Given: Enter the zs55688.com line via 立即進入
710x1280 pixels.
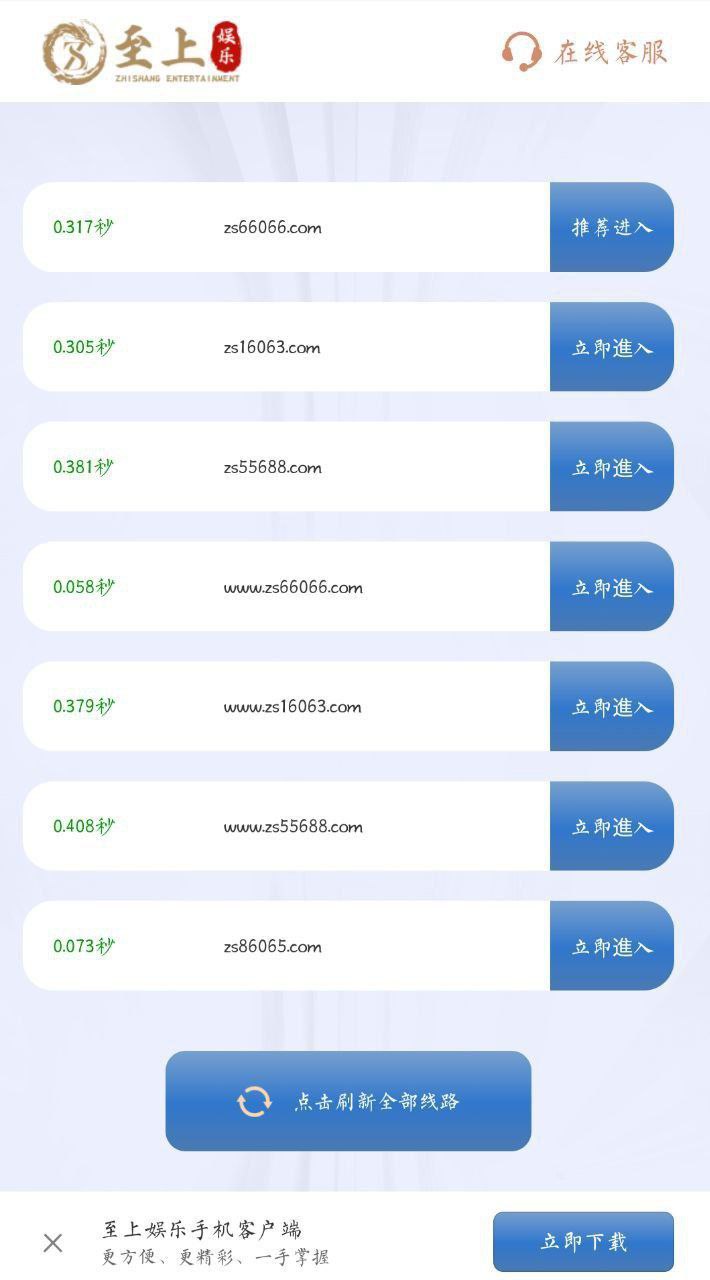Looking at the screenshot, I should 611,467.
